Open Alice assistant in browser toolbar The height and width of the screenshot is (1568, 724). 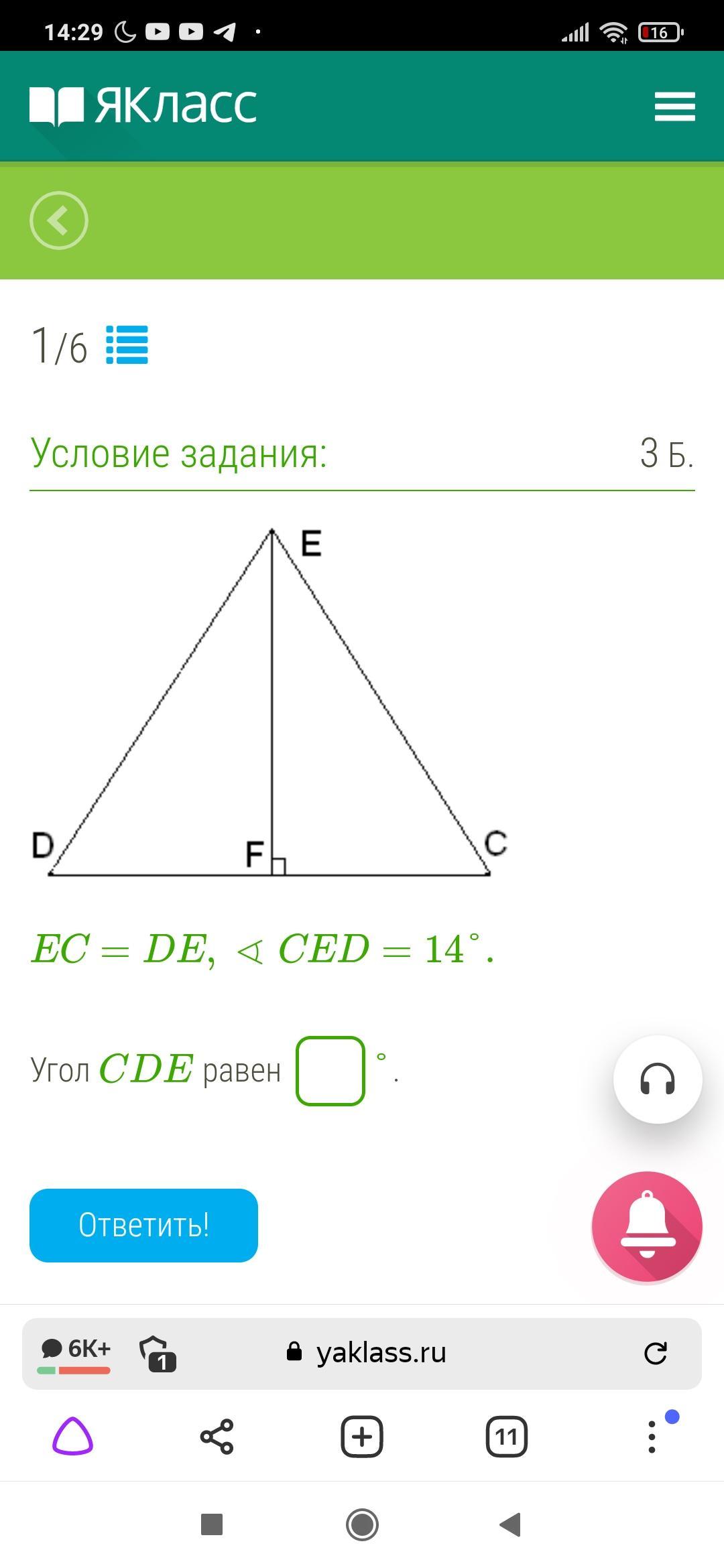pos(72,1437)
